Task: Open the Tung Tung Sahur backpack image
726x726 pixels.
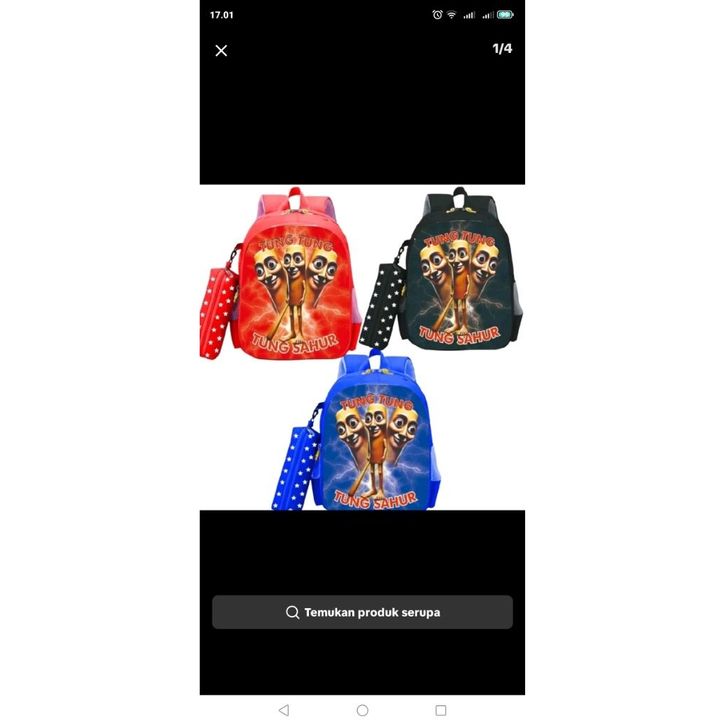Action: [x=362, y=347]
